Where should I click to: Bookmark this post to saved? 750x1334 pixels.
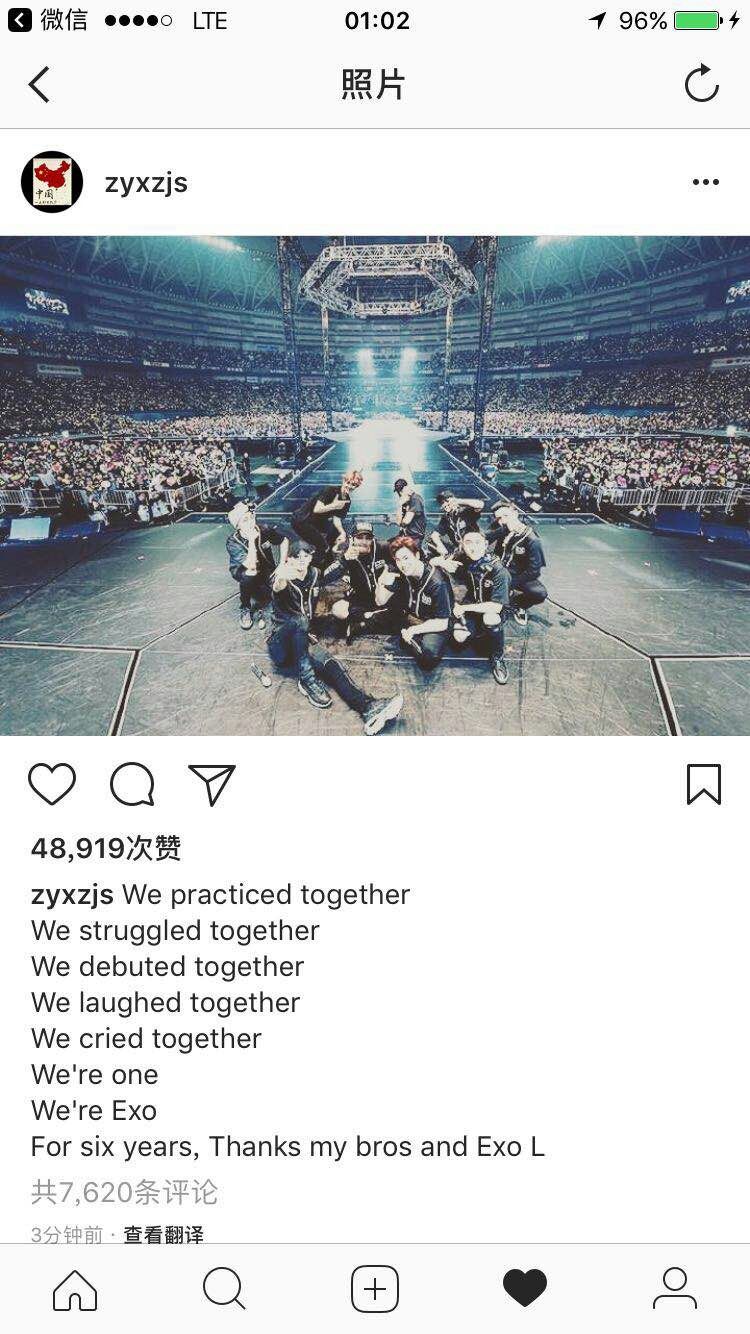tap(704, 784)
